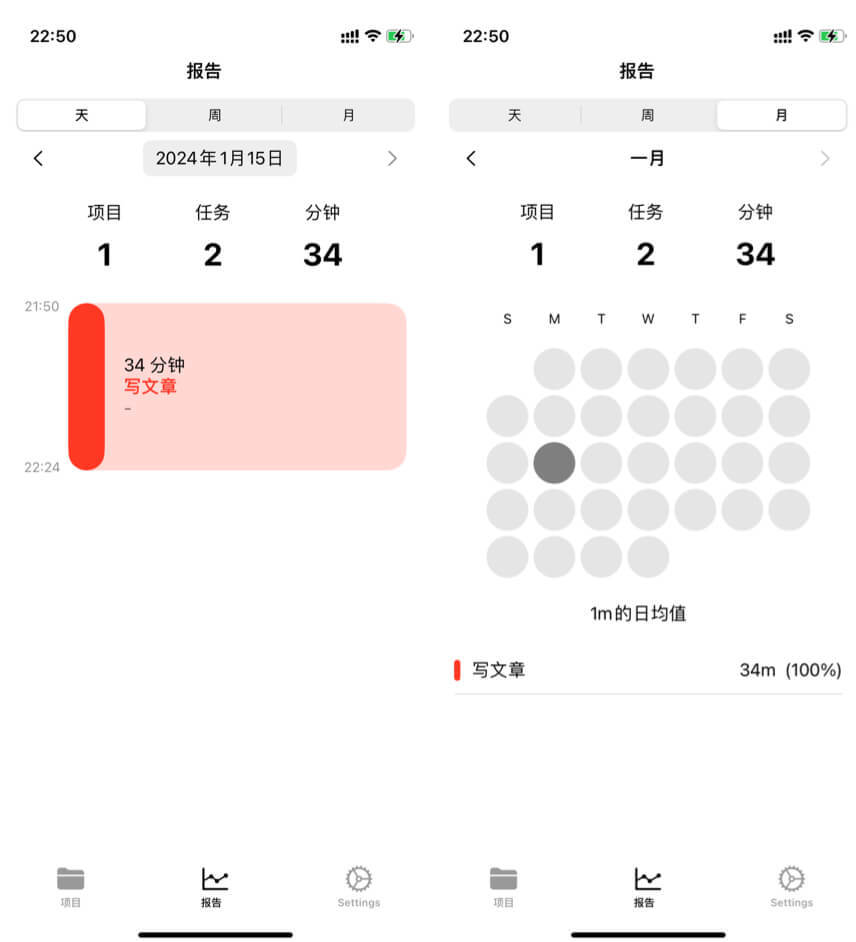Open the 34 分钟 写文章 session card
The height and width of the screenshot is (942, 856).
click(x=237, y=386)
